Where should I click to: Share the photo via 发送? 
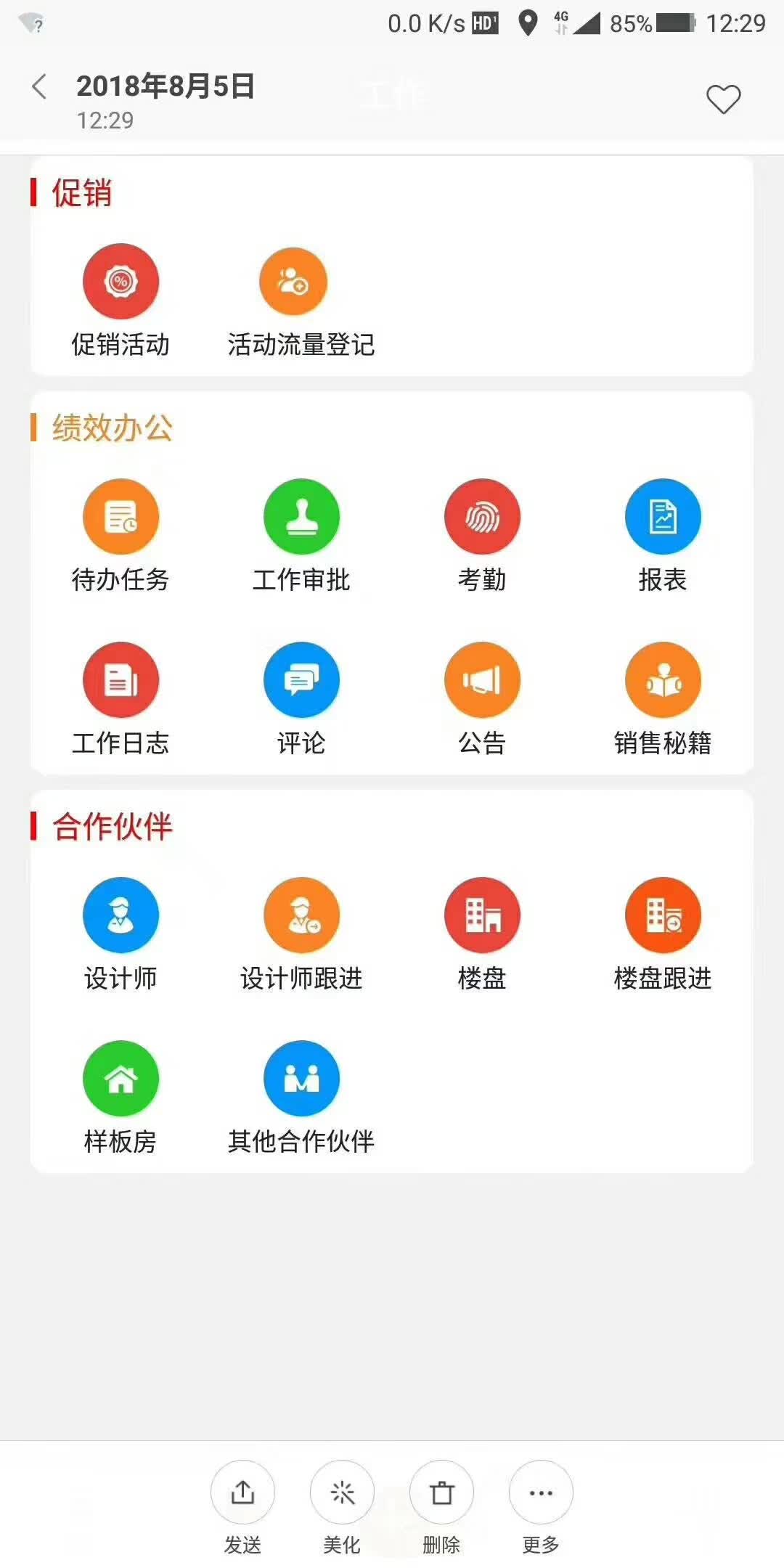tap(242, 1493)
